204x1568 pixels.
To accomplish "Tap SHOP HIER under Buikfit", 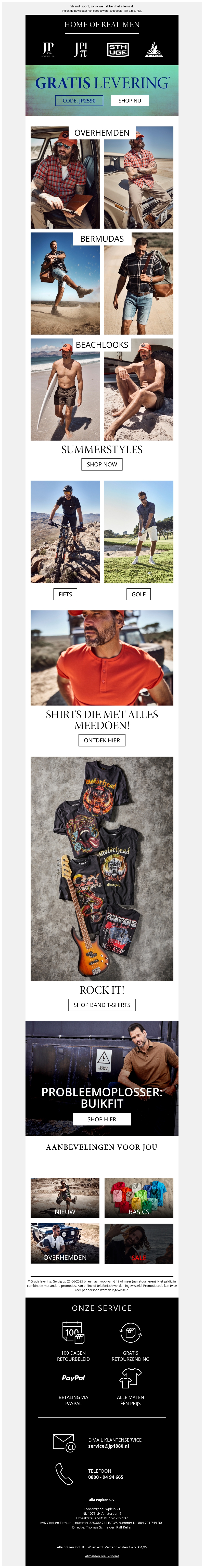I will (102, 1119).
